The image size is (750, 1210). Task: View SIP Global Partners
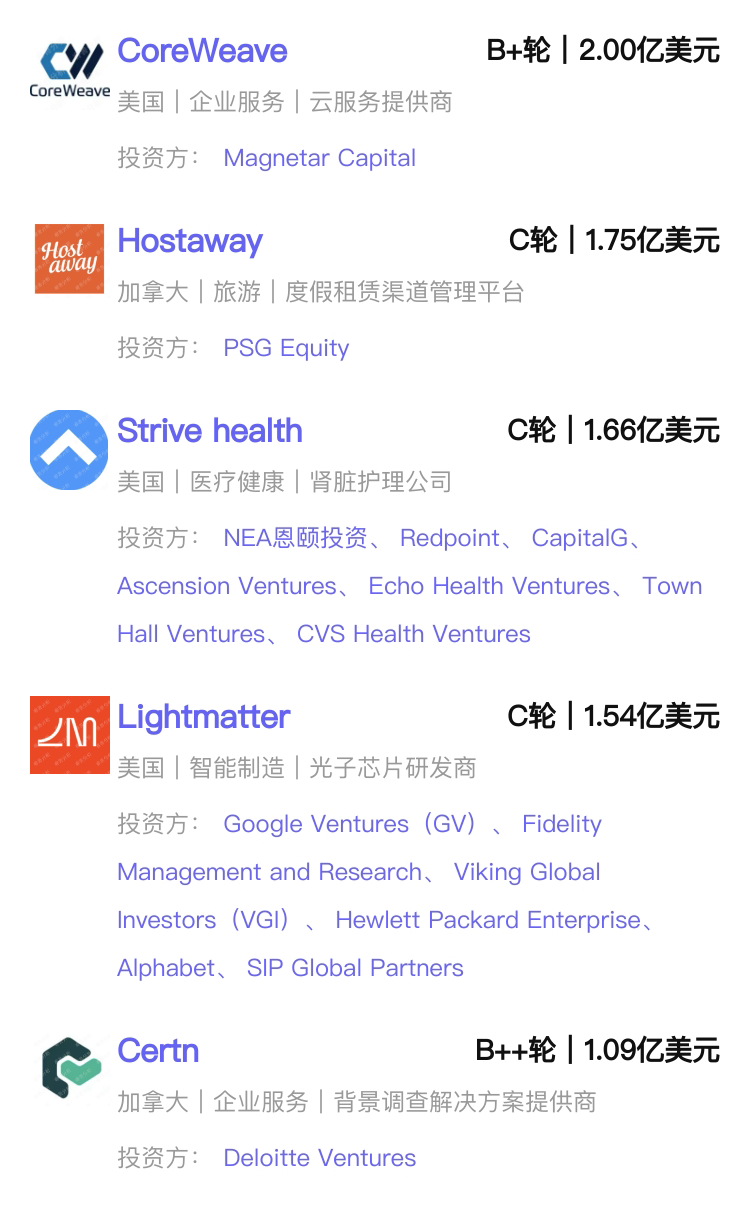tap(355, 968)
